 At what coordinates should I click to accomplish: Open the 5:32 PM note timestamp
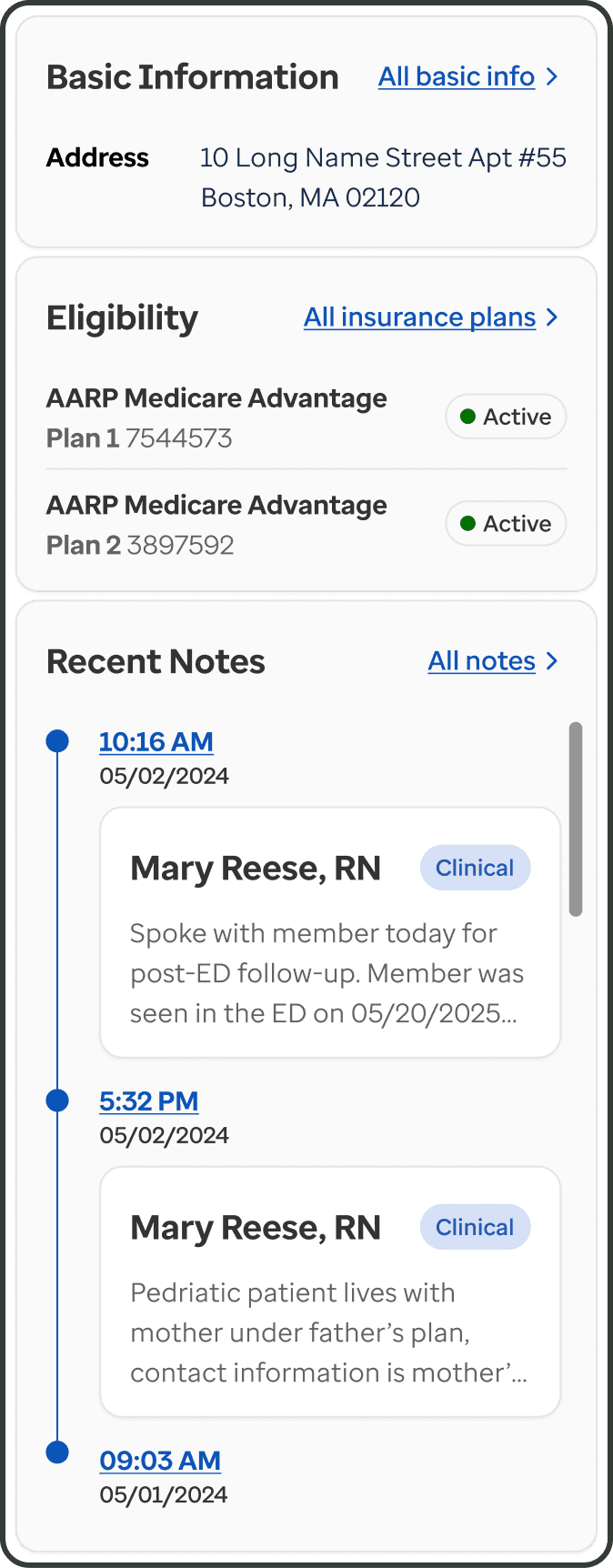(x=149, y=1101)
